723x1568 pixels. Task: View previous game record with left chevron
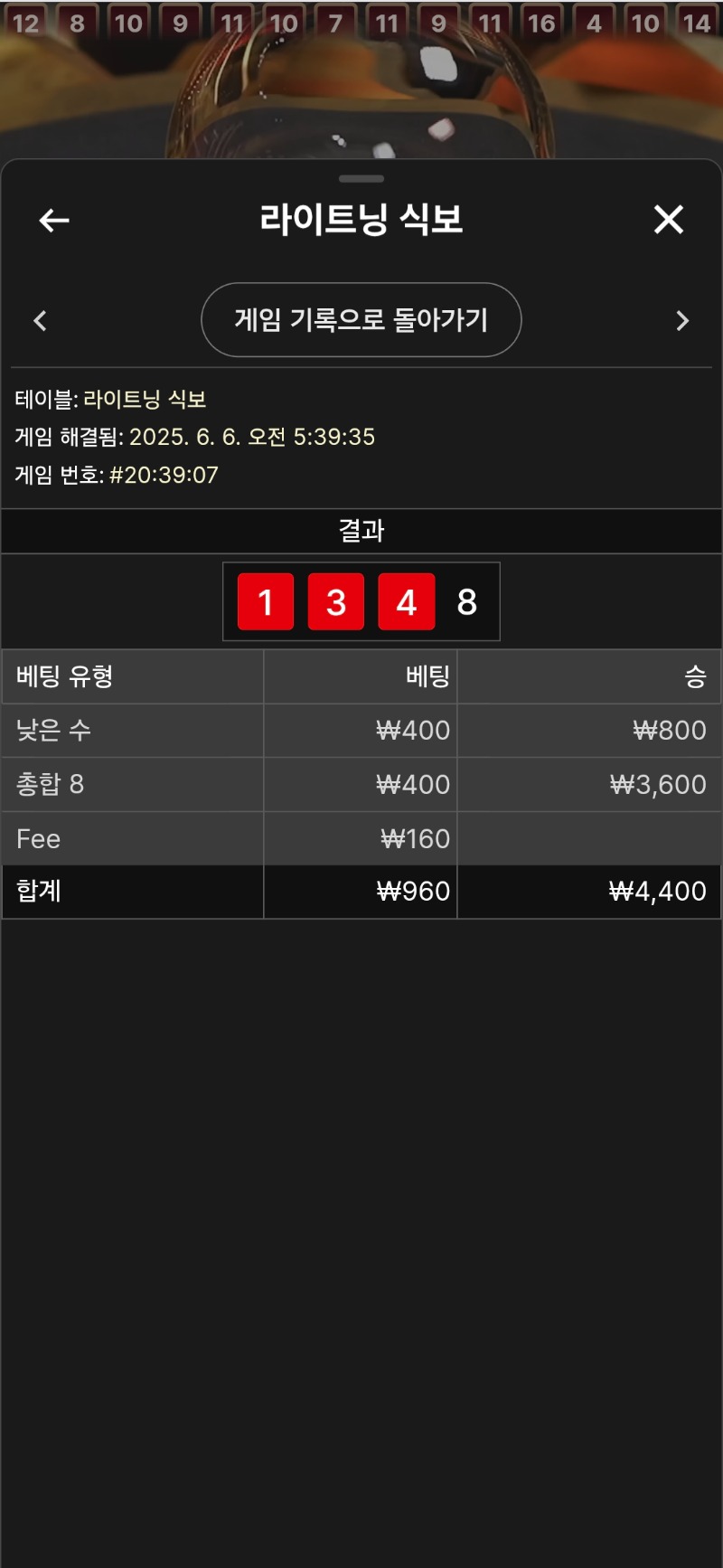coord(40,321)
